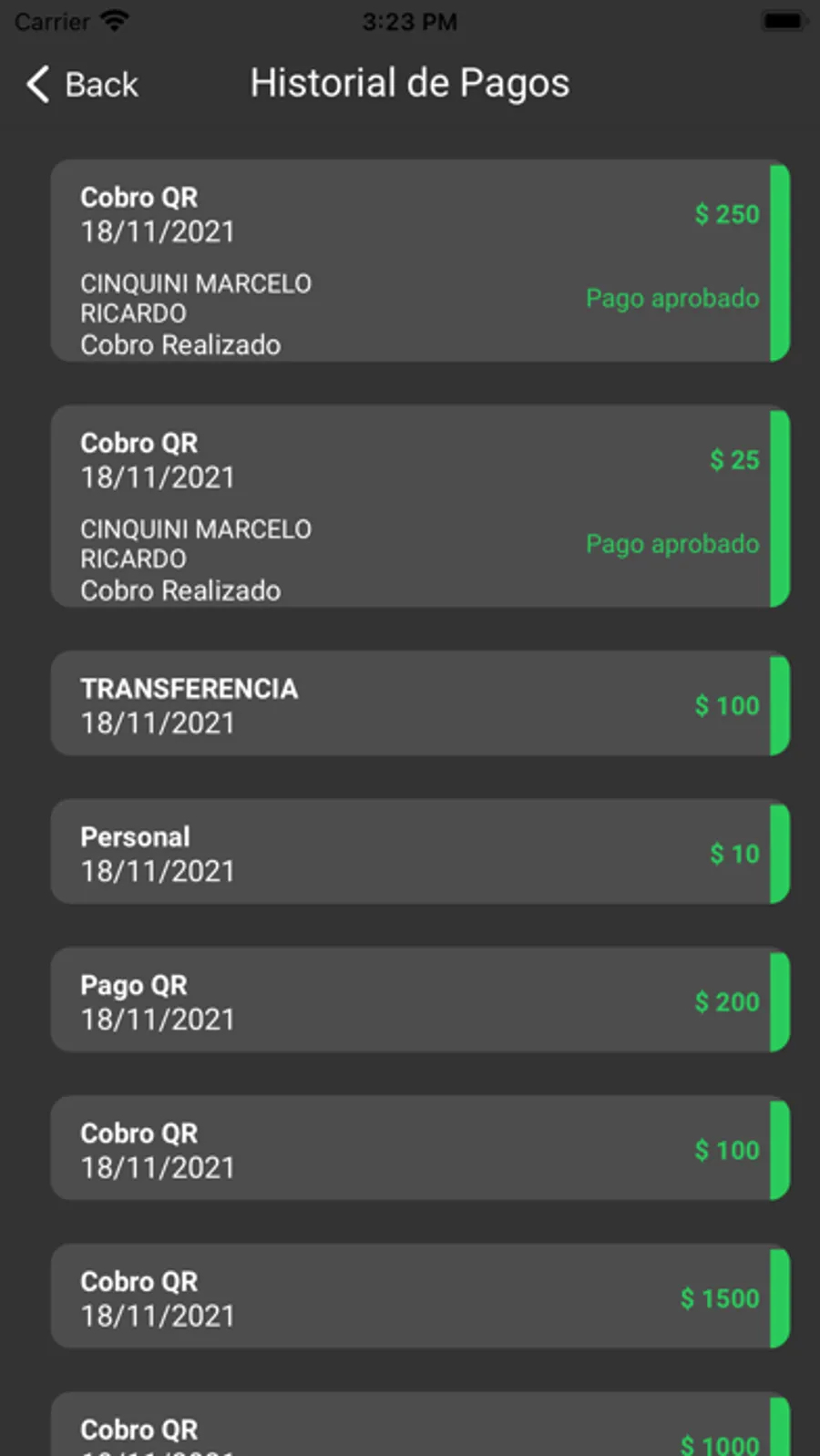Viewport: 820px width, 1456px height.
Task: View the Cobro QR entry for $1500
Action: click(x=419, y=1297)
